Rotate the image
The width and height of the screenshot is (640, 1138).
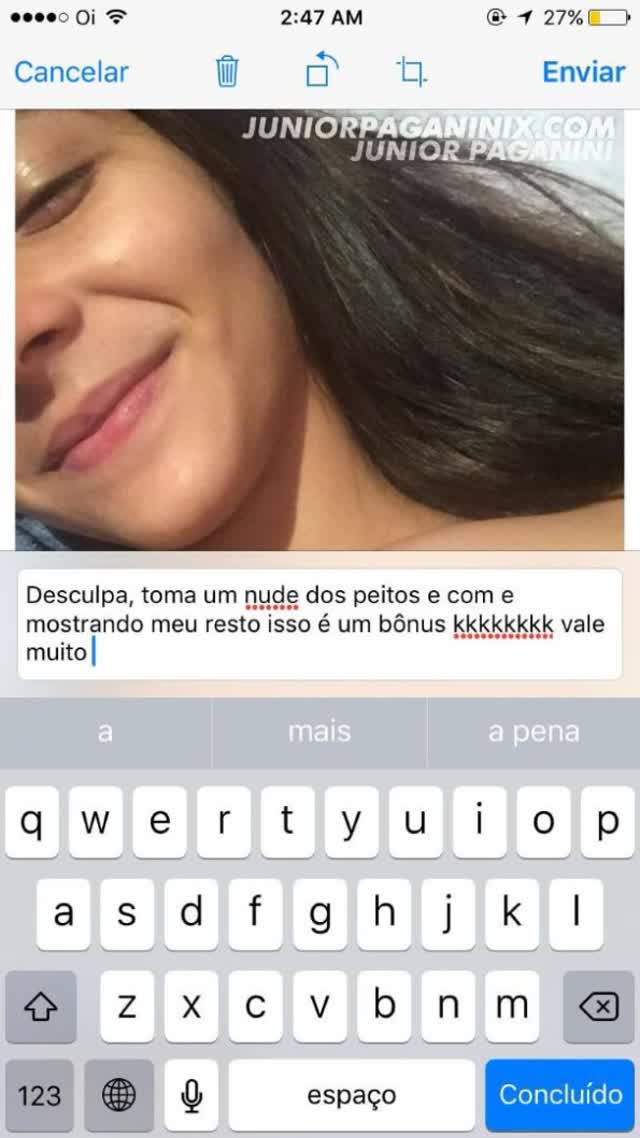point(321,72)
